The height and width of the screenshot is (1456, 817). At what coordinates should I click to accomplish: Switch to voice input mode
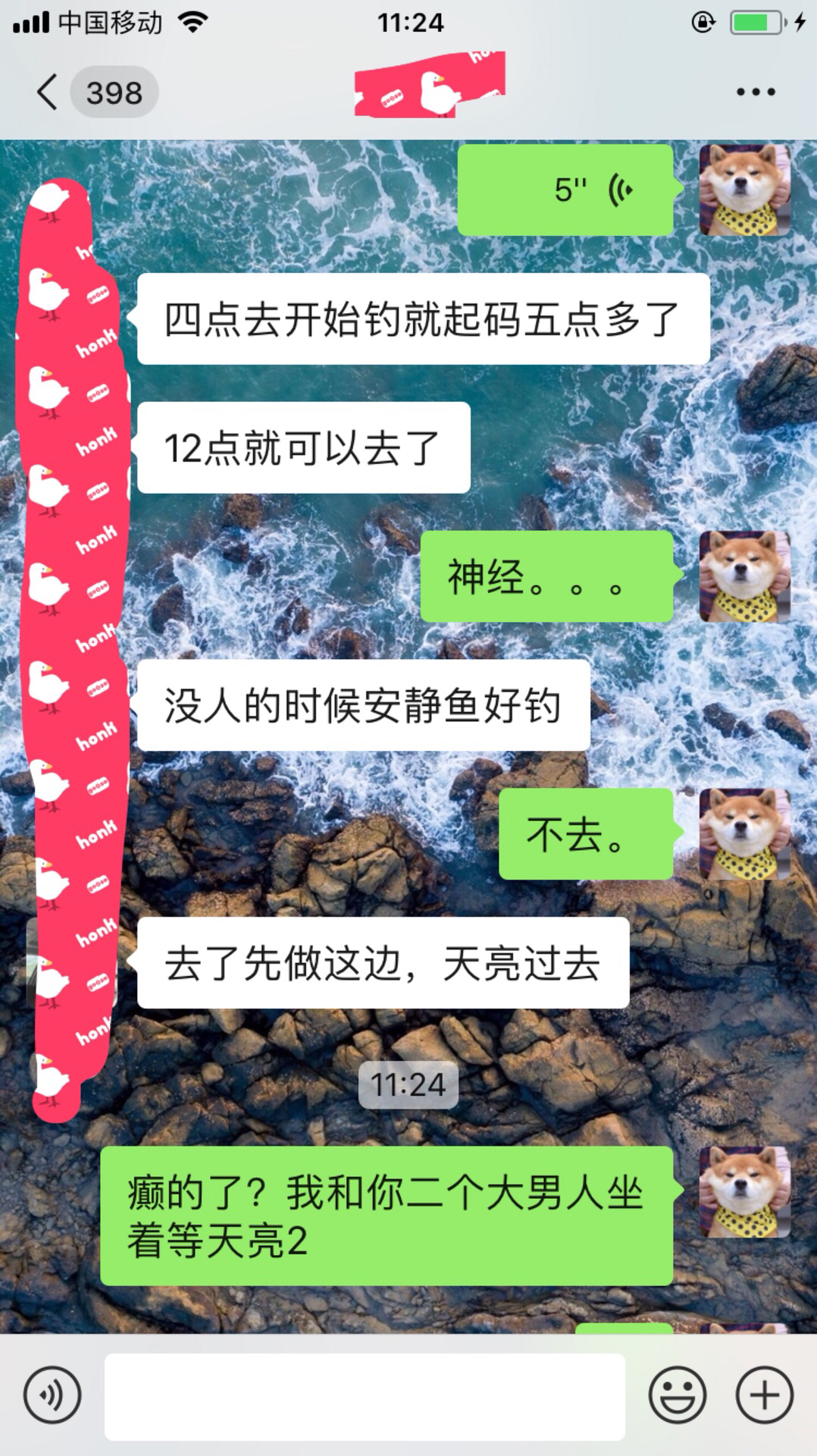[52, 1395]
